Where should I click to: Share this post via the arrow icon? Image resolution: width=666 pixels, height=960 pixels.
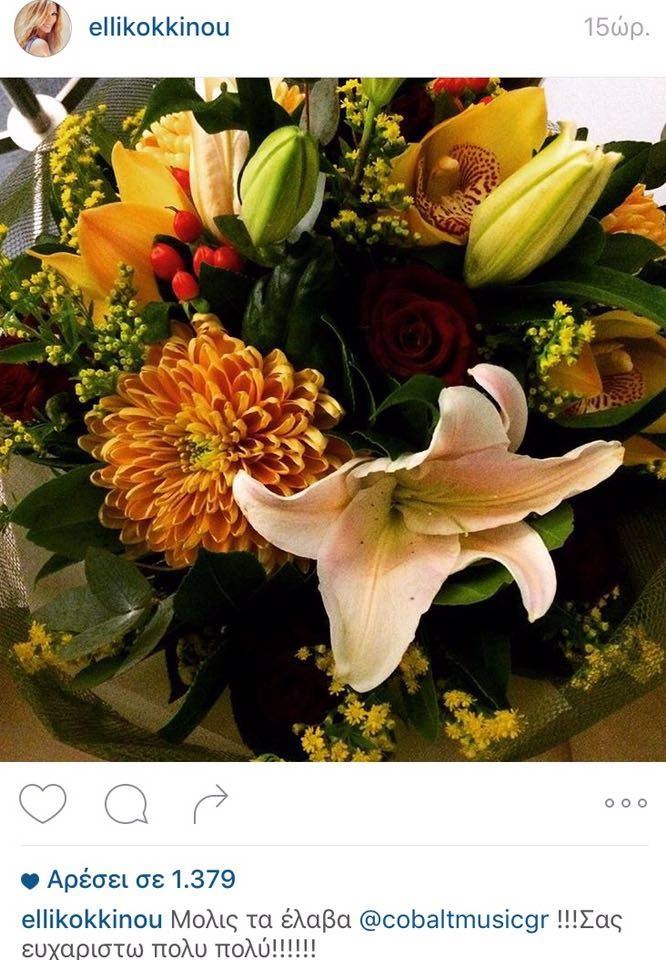pos(209,803)
